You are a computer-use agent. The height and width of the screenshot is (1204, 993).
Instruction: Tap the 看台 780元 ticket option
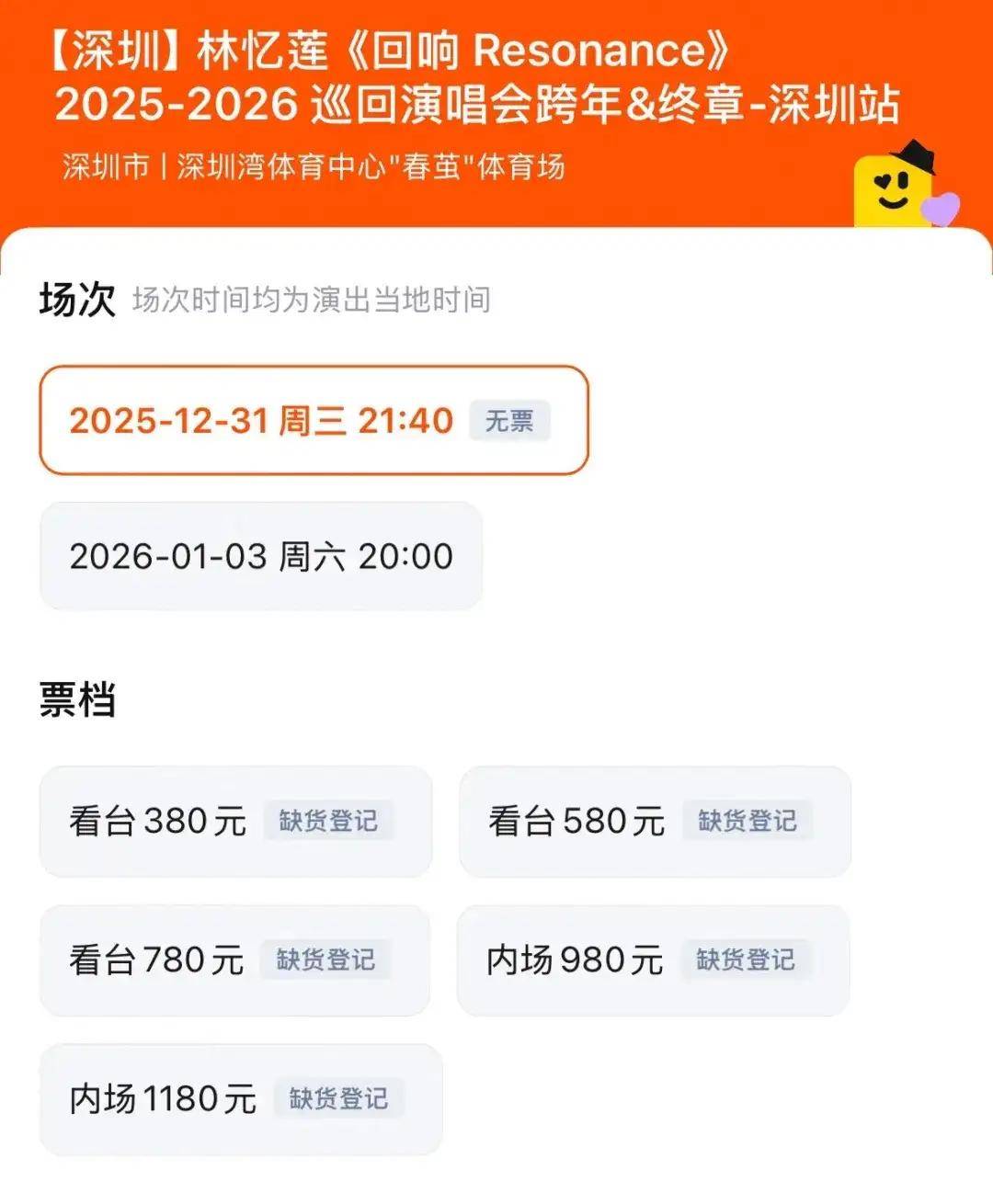(x=234, y=960)
